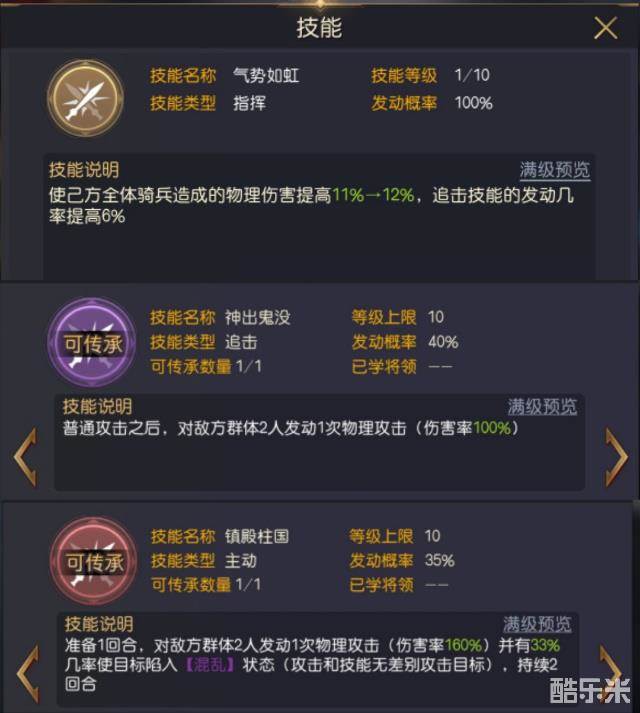Go to previous skill beside 神出鬼没 panel

(x=25, y=456)
